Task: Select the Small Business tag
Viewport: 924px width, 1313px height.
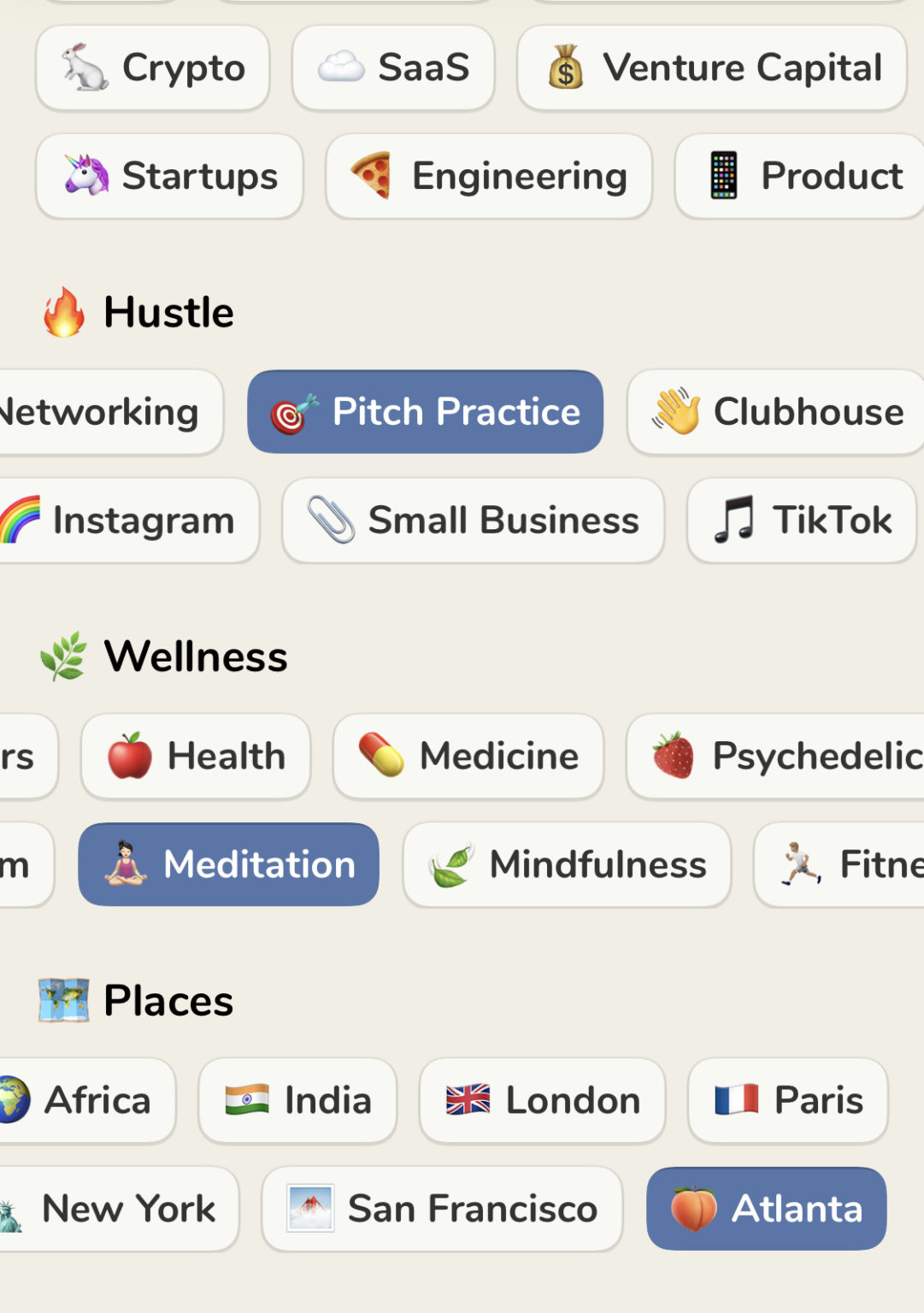Action: (473, 521)
